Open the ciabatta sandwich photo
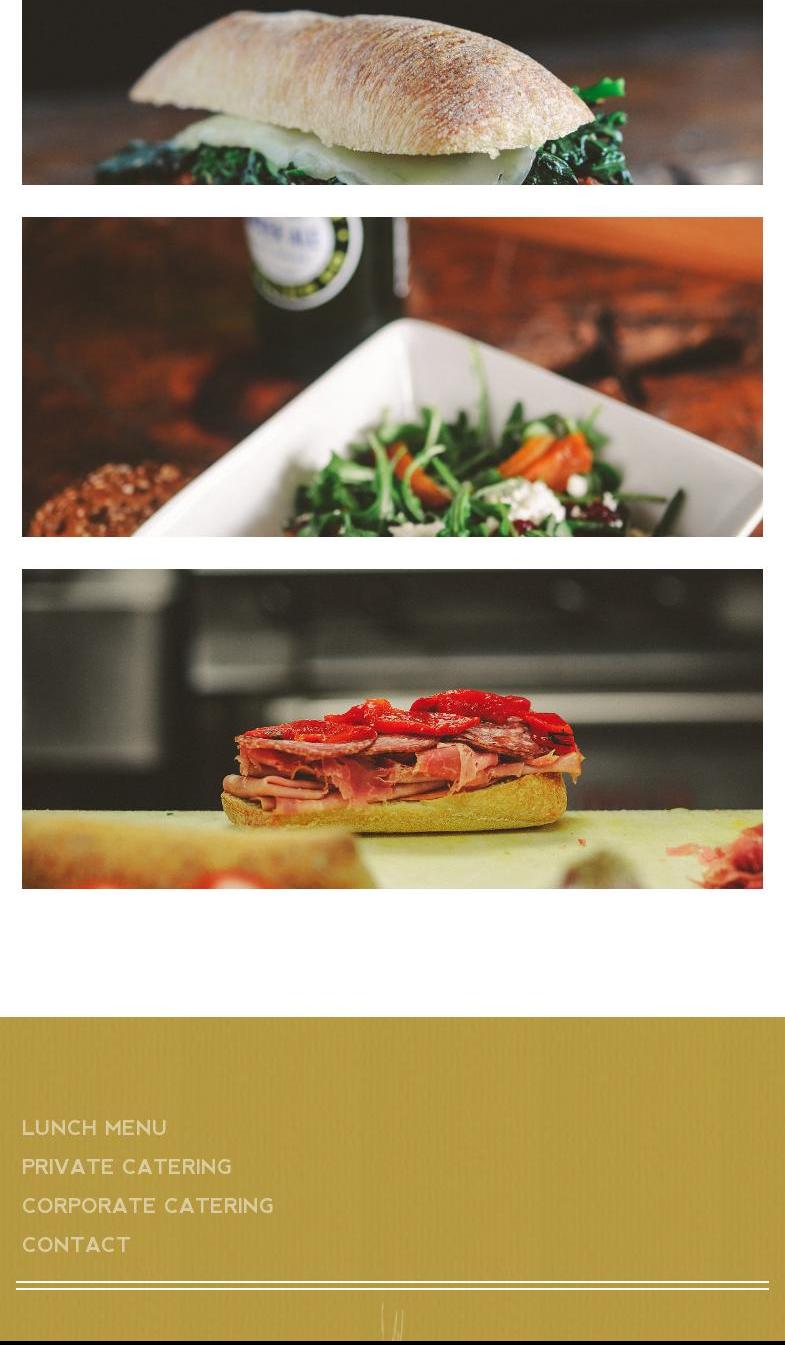This screenshot has width=785, height=1345. click(392, 92)
